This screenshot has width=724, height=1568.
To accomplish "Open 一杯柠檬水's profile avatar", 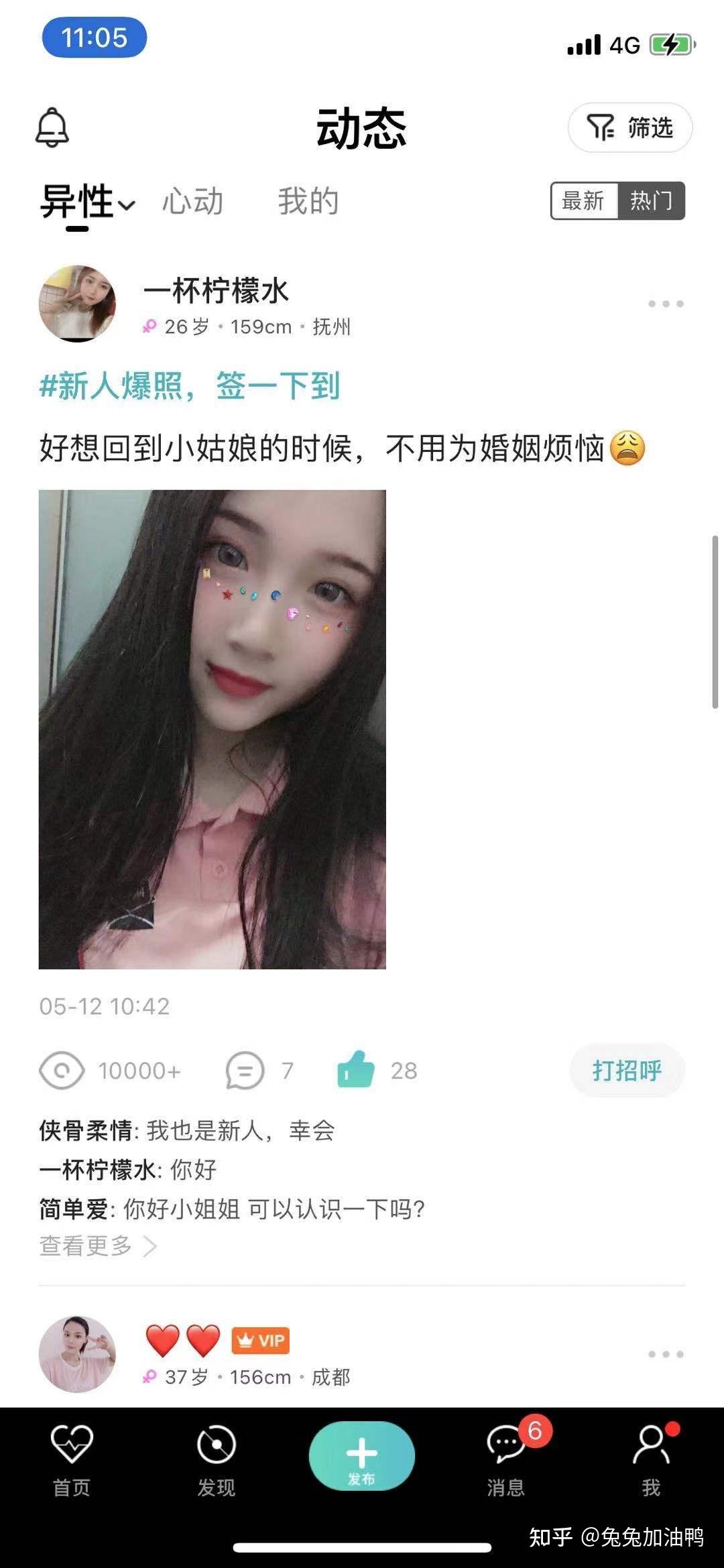I will click(77, 304).
